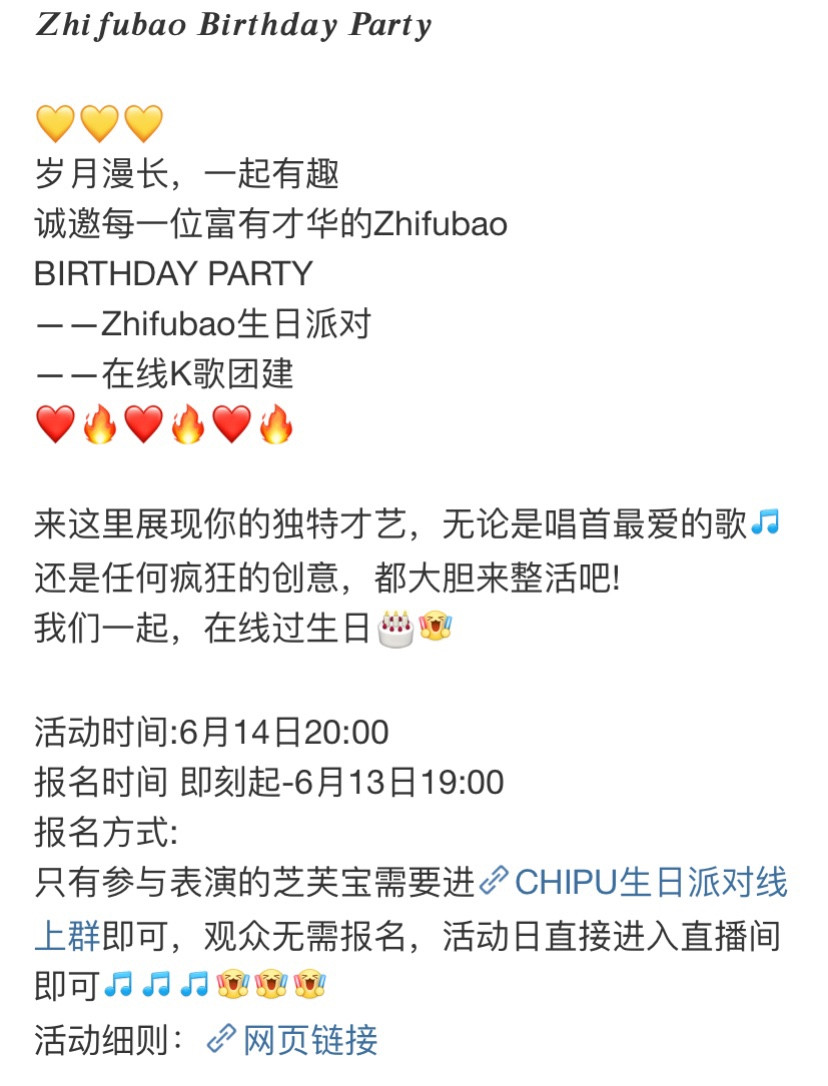Screen dimensions: 828x1086
Task: Open the 网页链接 for activity rules
Action: point(310,1040)
